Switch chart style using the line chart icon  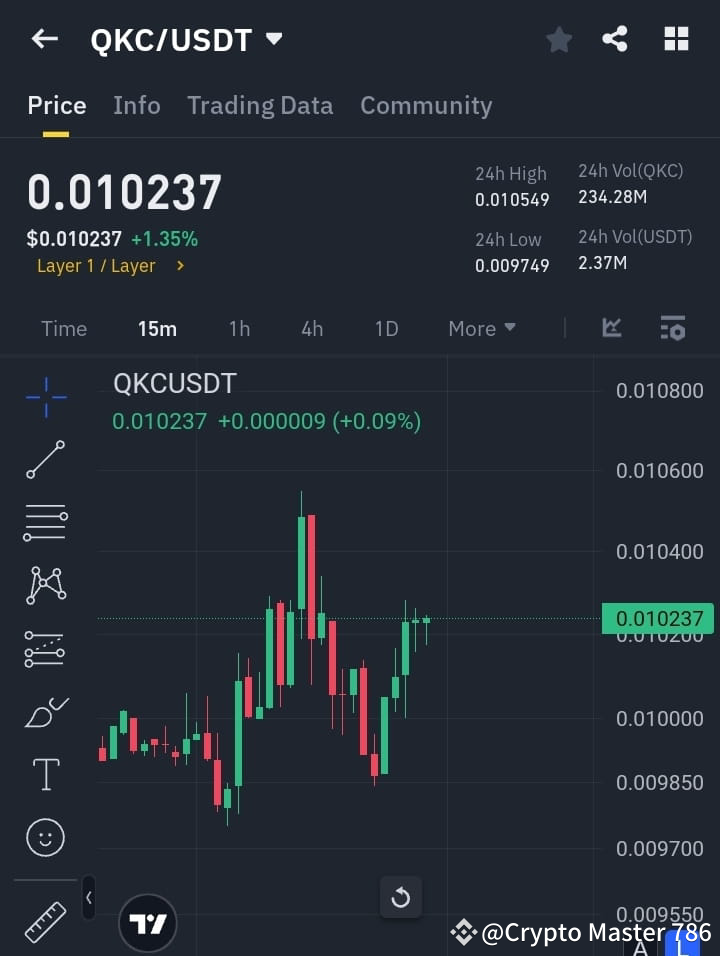(611, 328)
